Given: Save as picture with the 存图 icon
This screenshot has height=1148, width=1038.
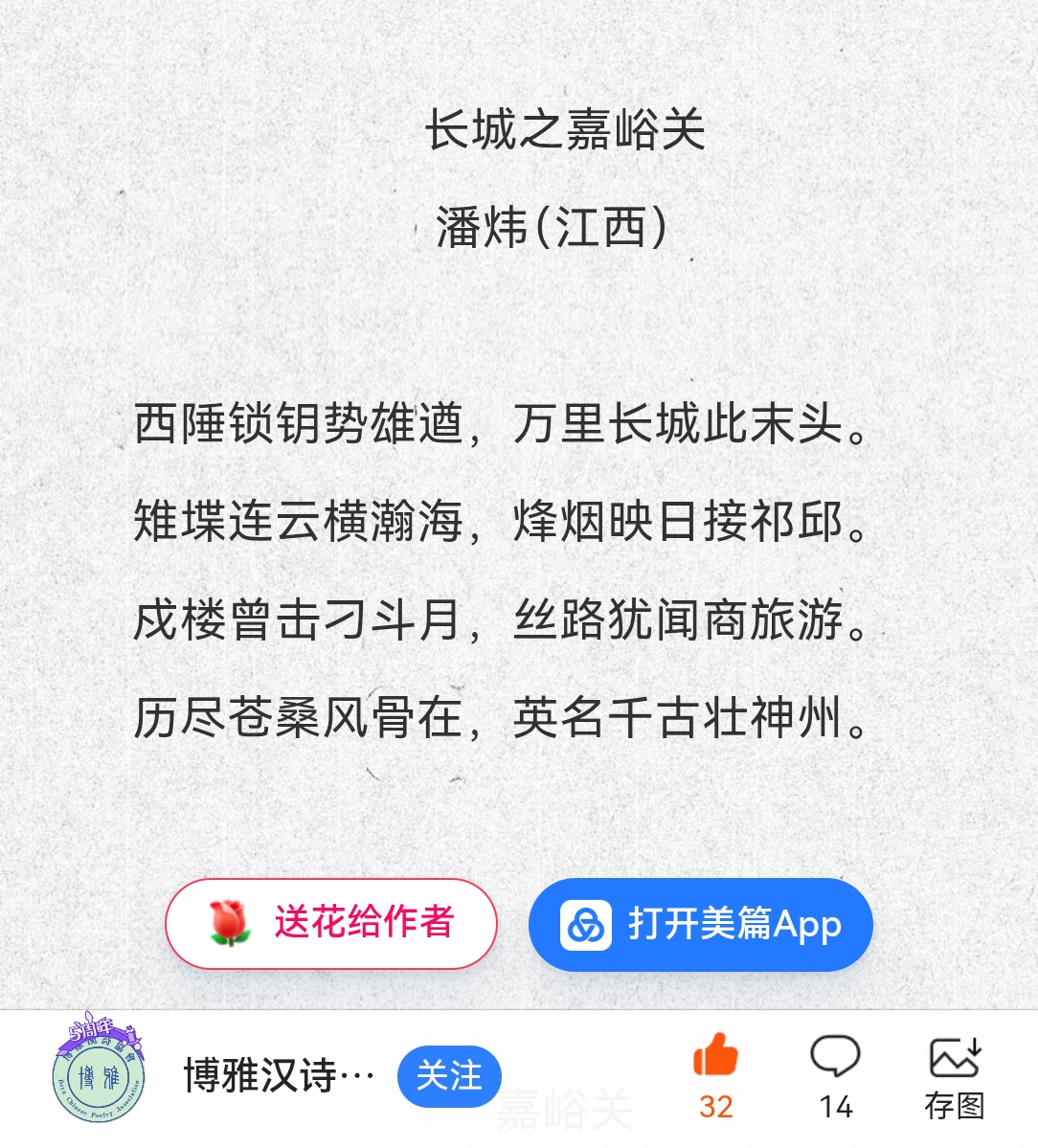Looking at the screenshot, I should pyautogui.click(x=954, y=1059).
